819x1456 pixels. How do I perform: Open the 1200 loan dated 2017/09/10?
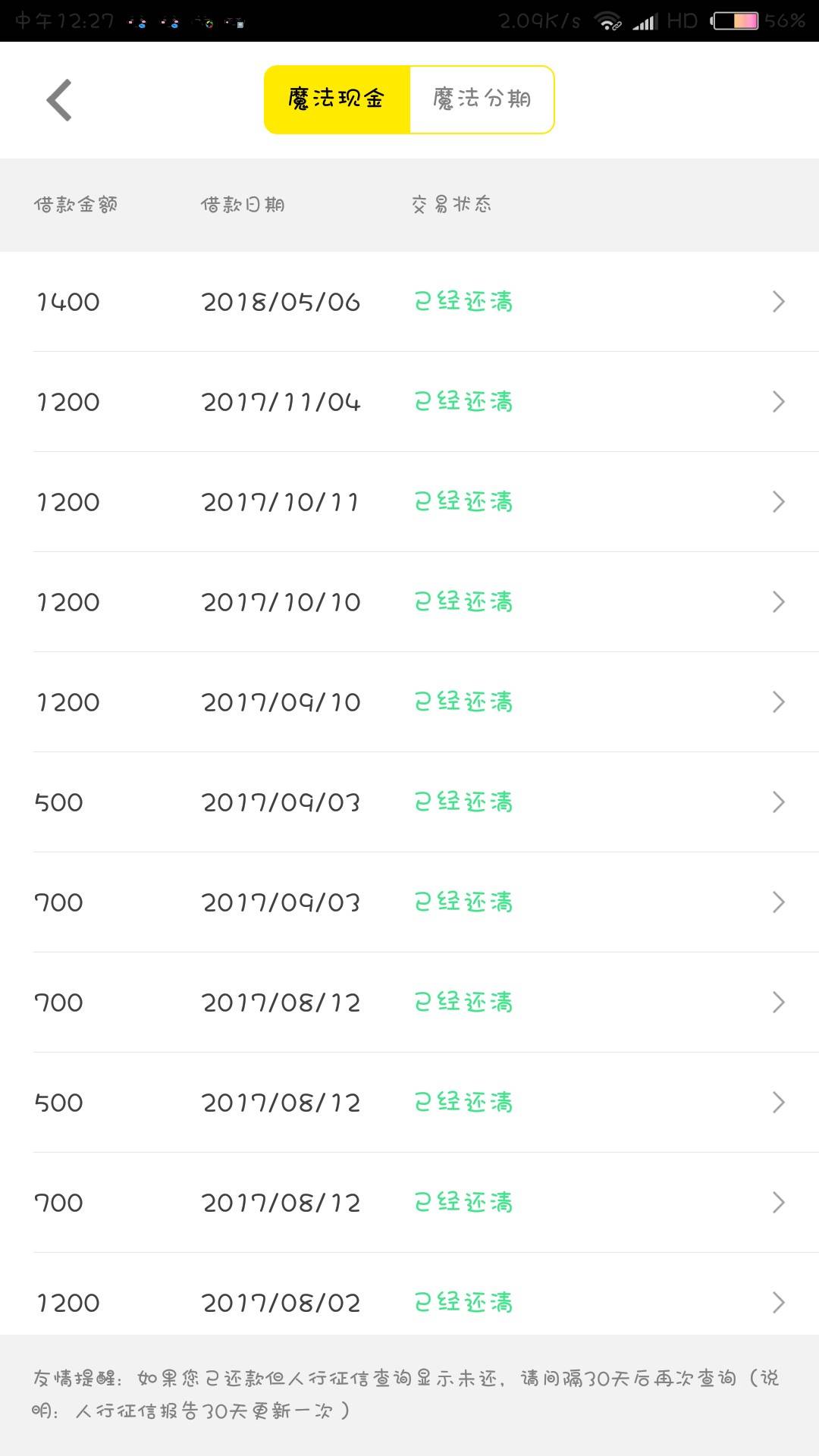(x=409, y=702)
